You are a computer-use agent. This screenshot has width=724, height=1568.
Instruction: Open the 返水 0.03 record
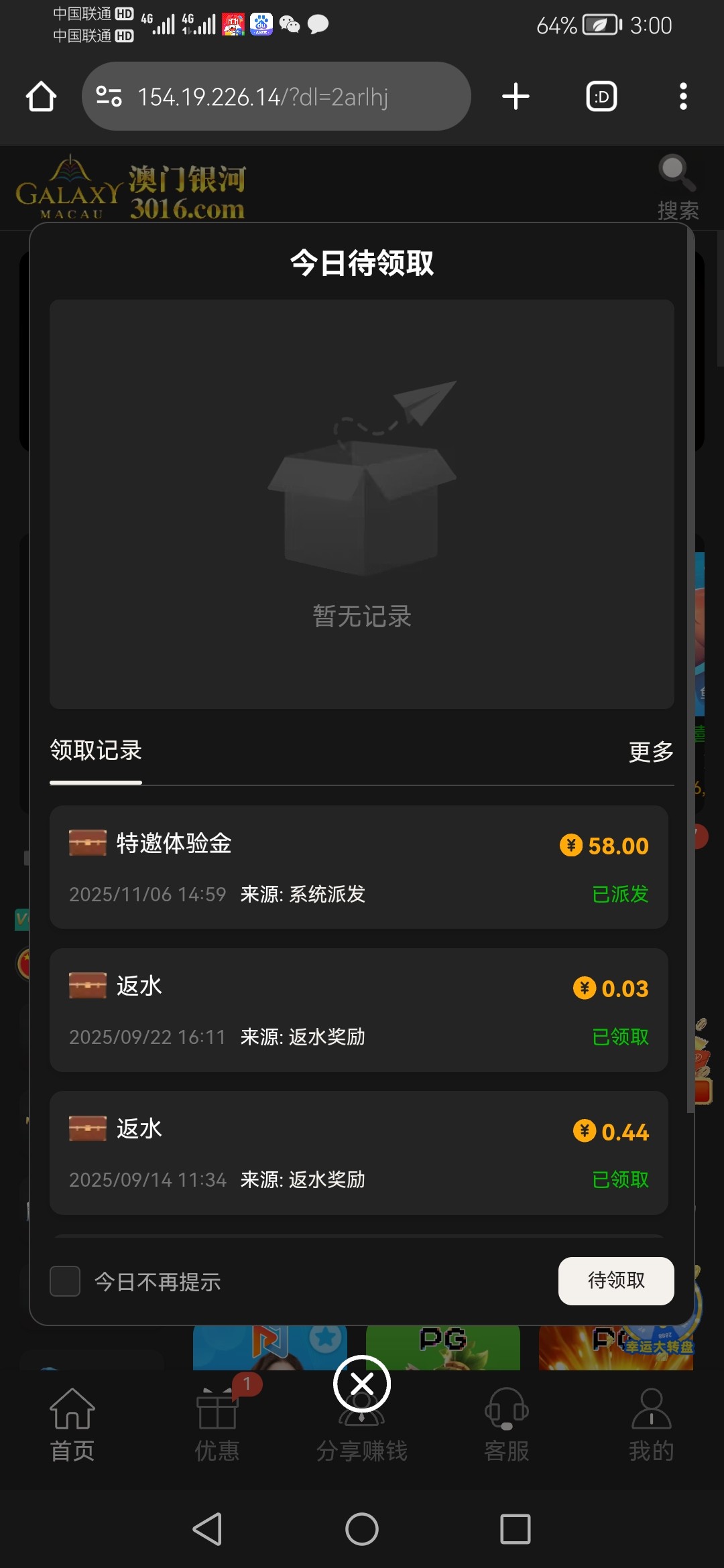coord(359,1010)
